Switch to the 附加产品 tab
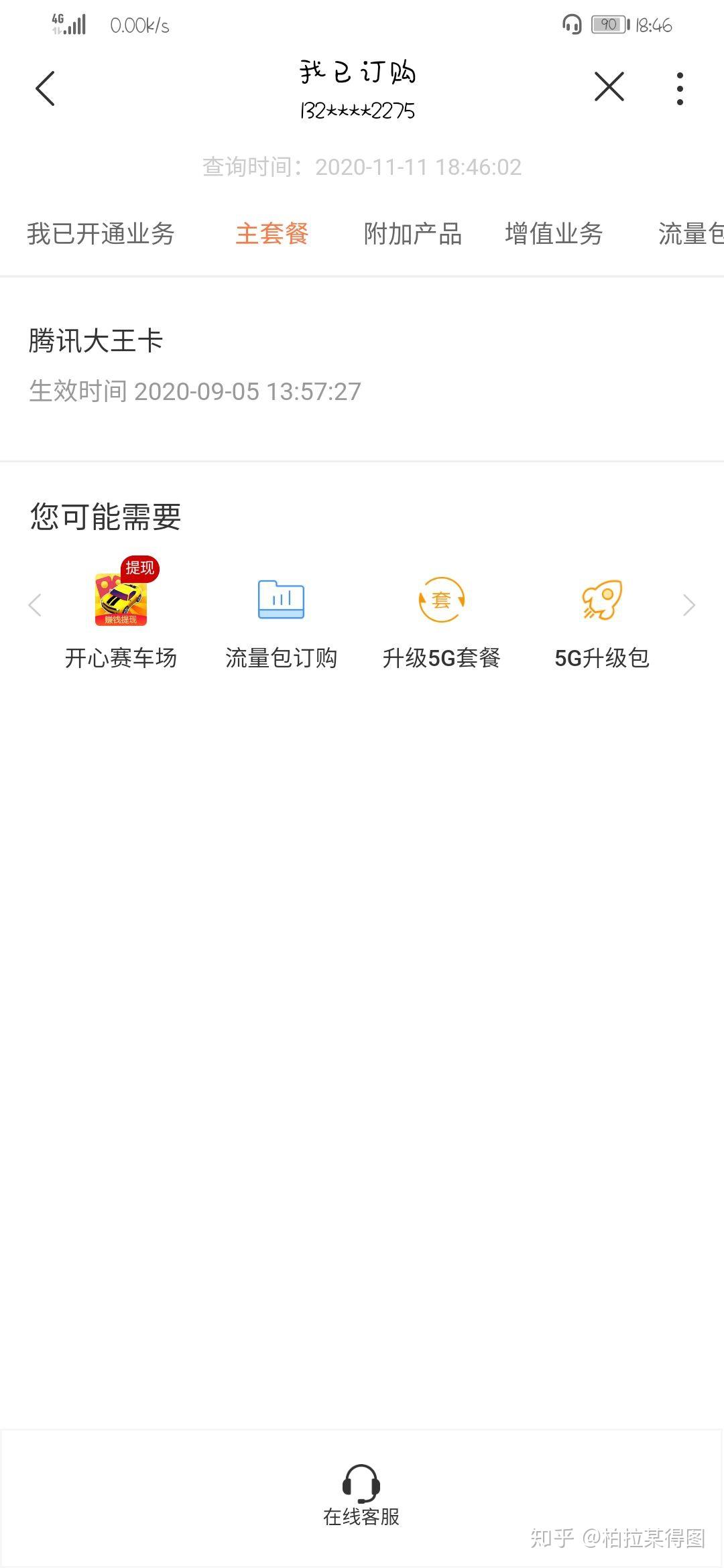 tap(412, 235)
